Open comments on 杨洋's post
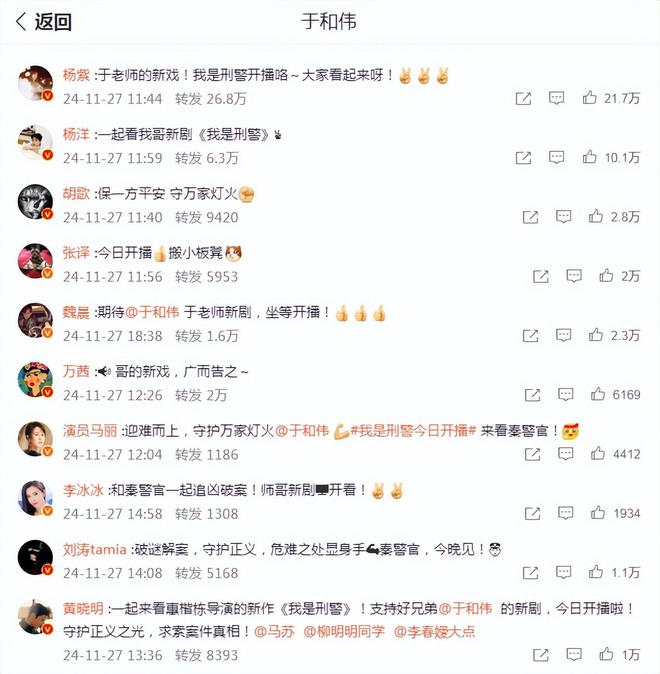 tap(557, 158)
